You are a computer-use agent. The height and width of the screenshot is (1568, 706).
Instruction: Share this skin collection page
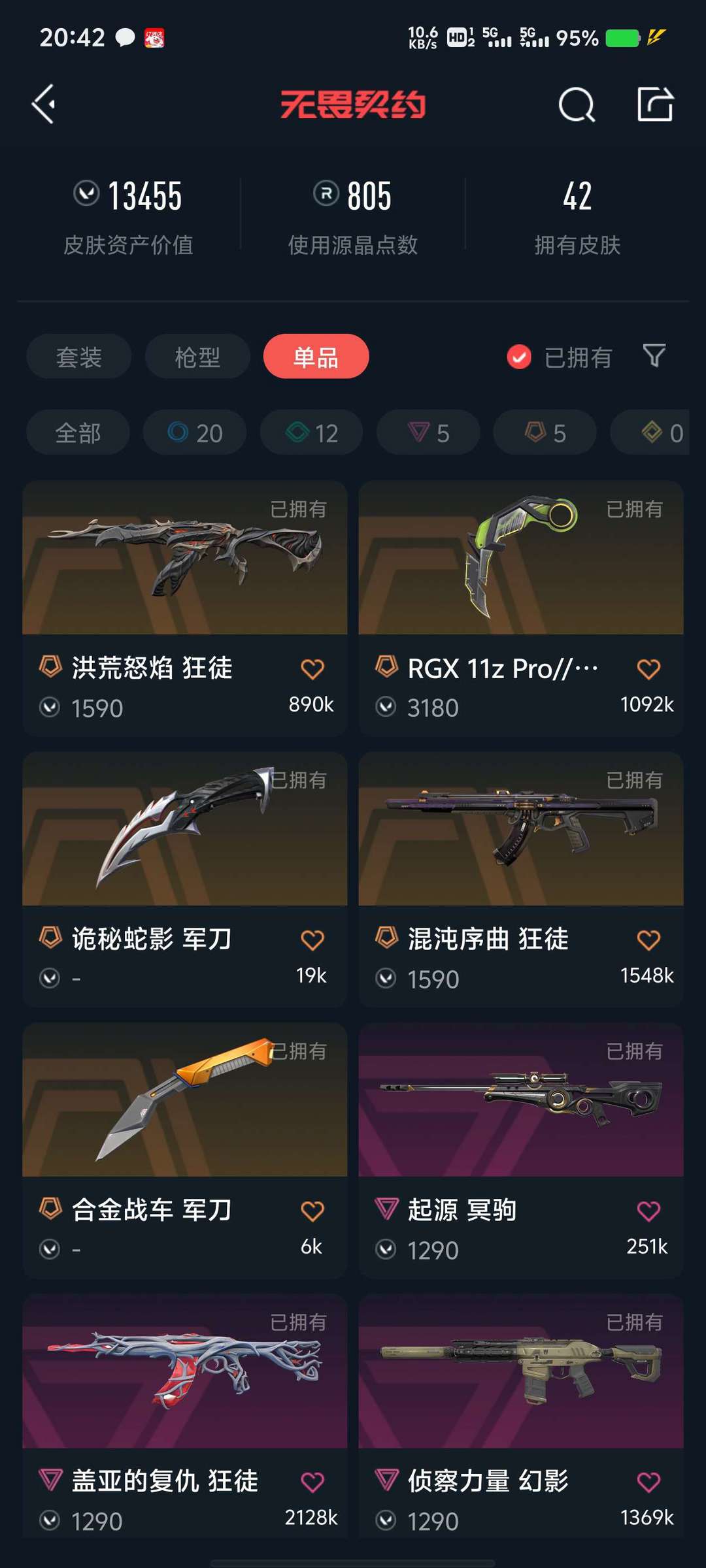655,105
